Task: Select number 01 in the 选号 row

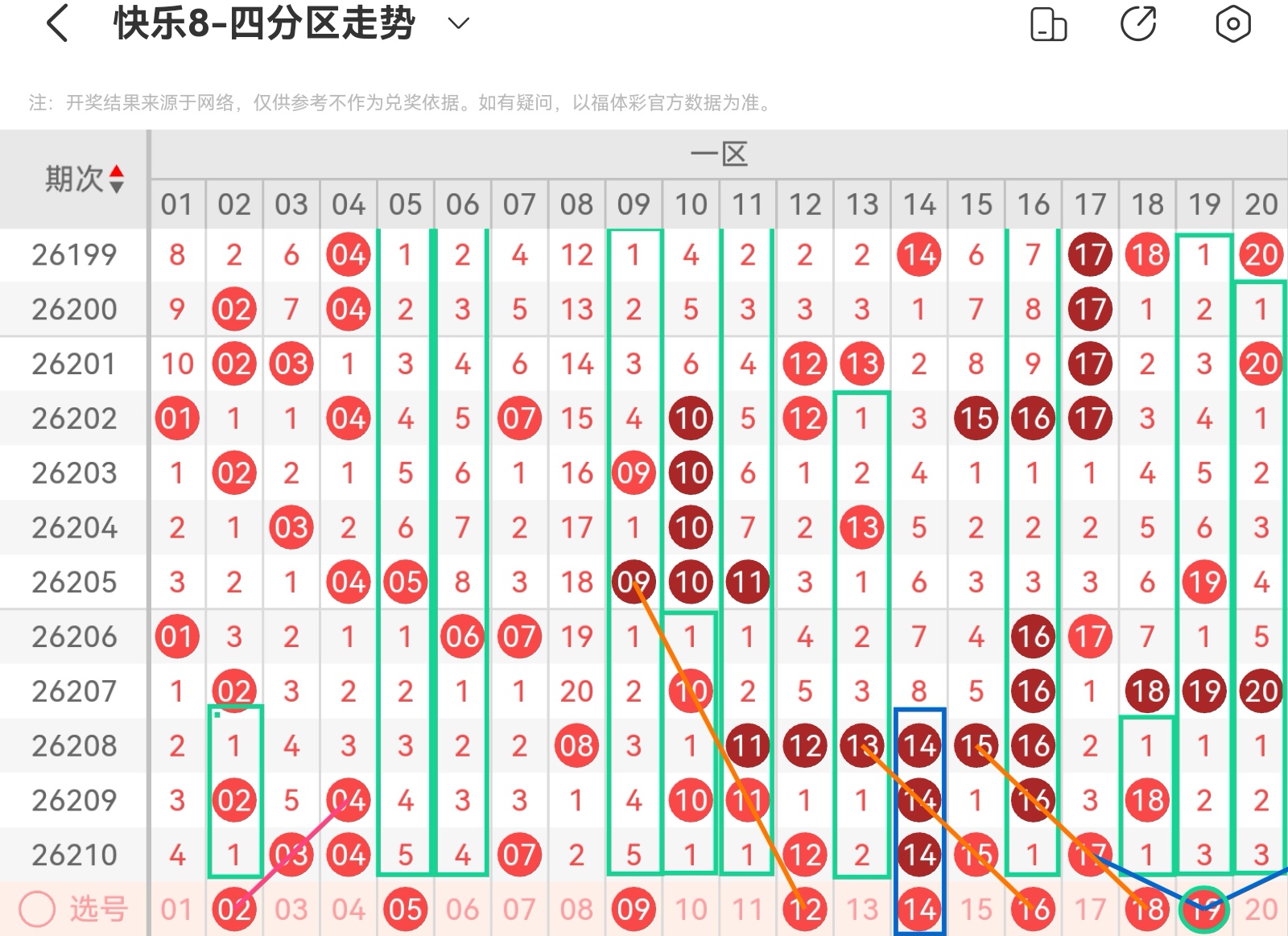Action: click(176, 909)
